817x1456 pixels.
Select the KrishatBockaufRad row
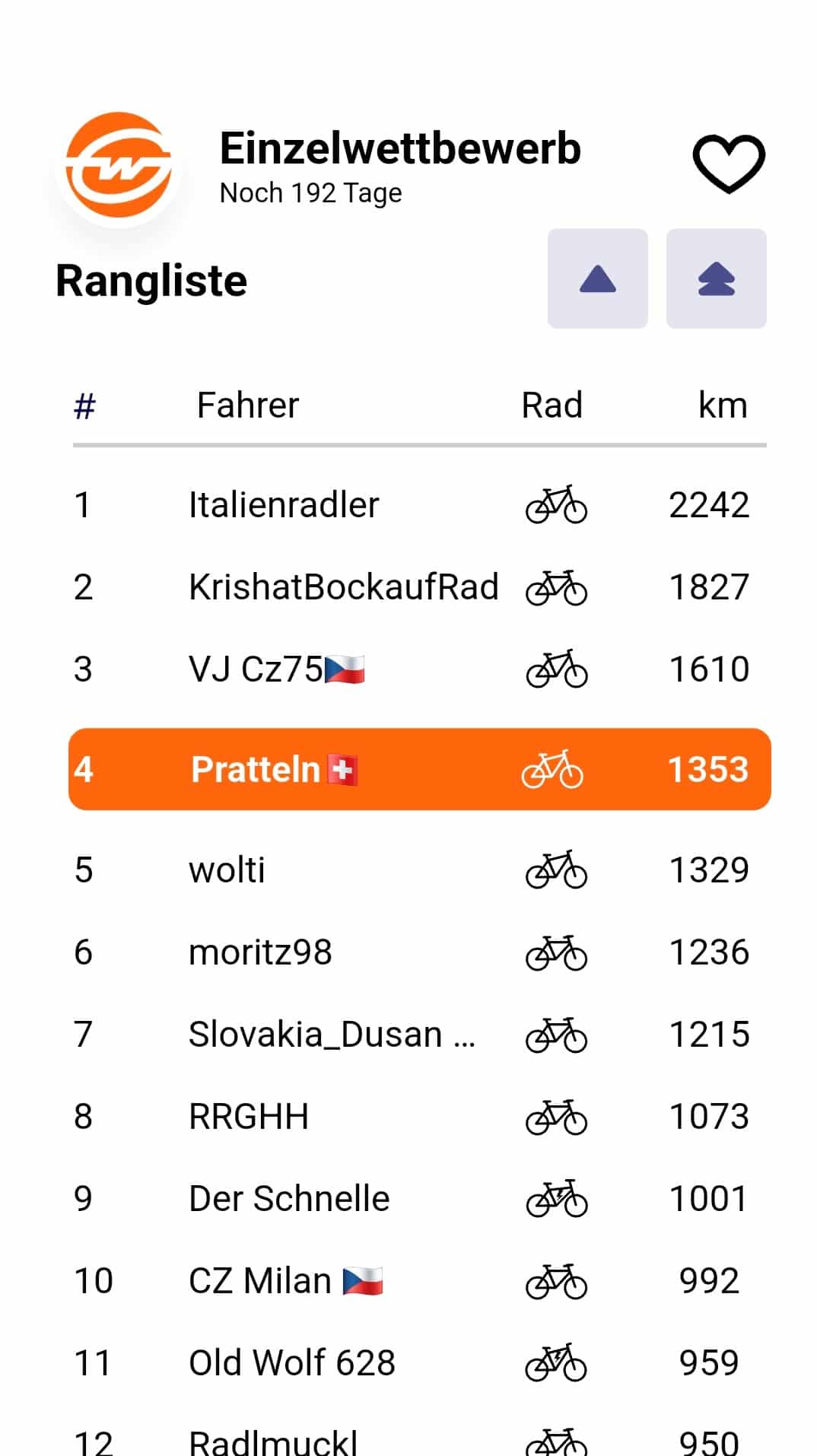pos(420,587)
